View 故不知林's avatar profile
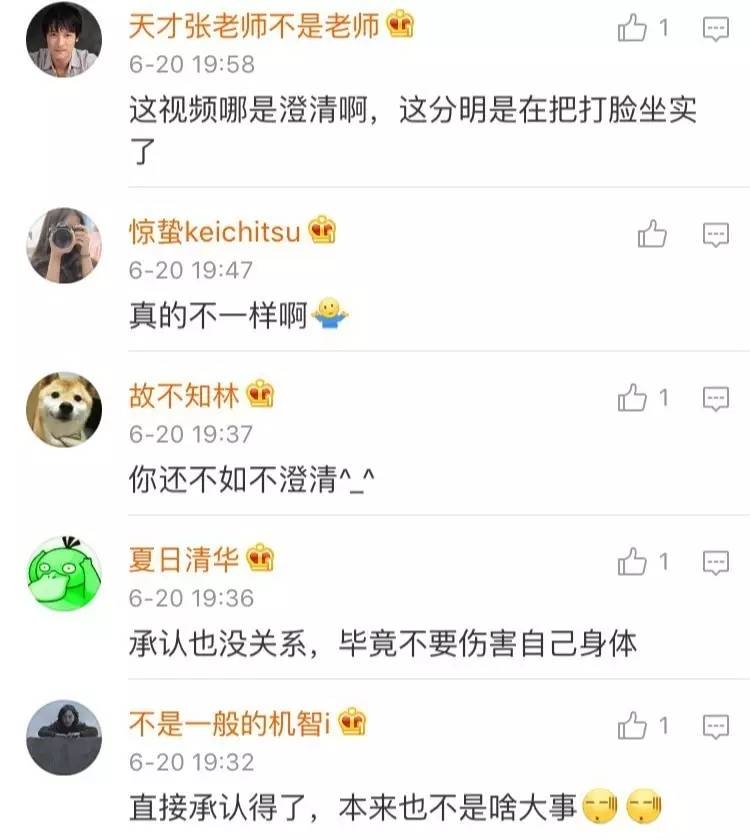 64,409
